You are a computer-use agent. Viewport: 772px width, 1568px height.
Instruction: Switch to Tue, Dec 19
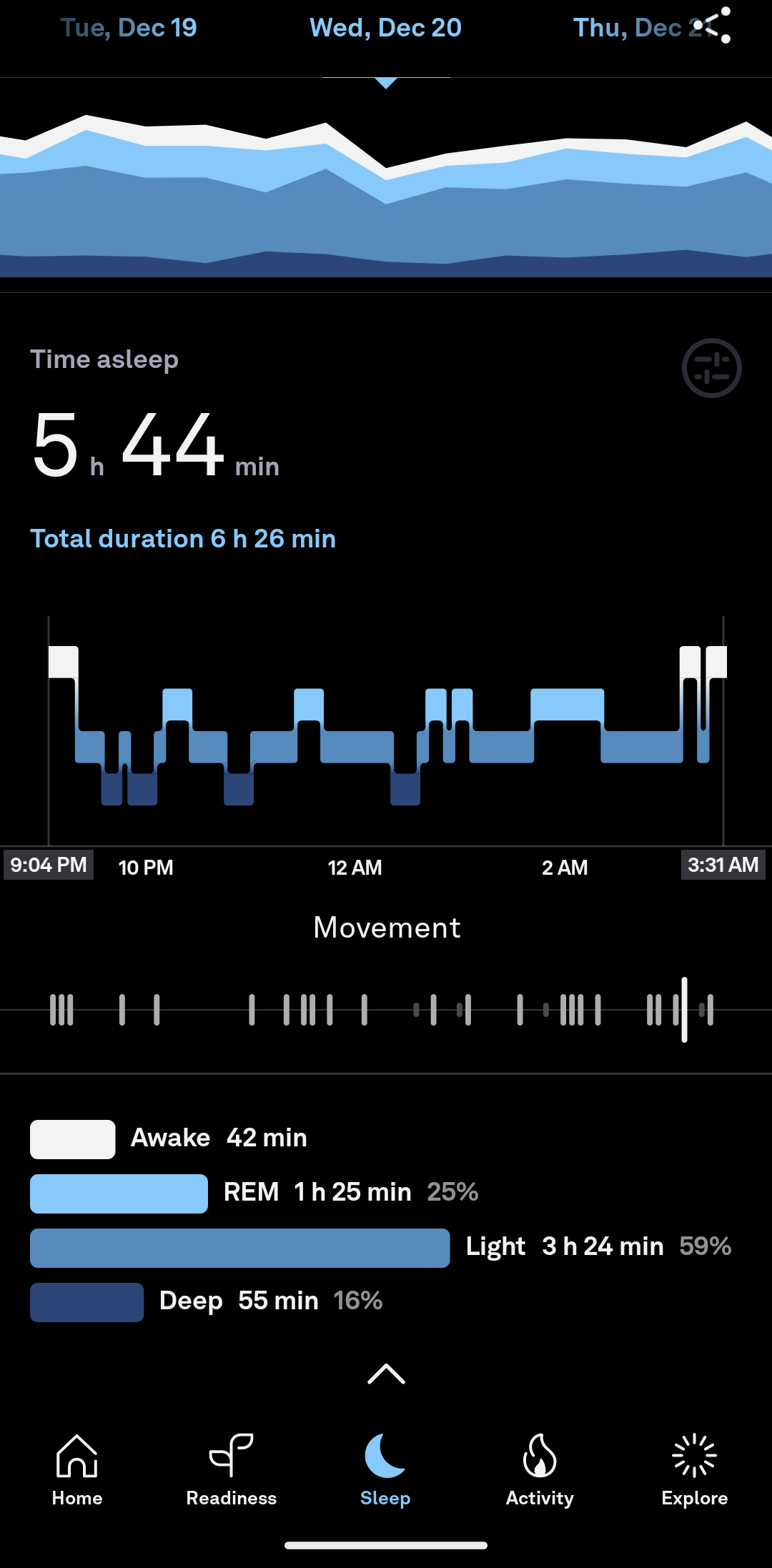tap(128, 28)
